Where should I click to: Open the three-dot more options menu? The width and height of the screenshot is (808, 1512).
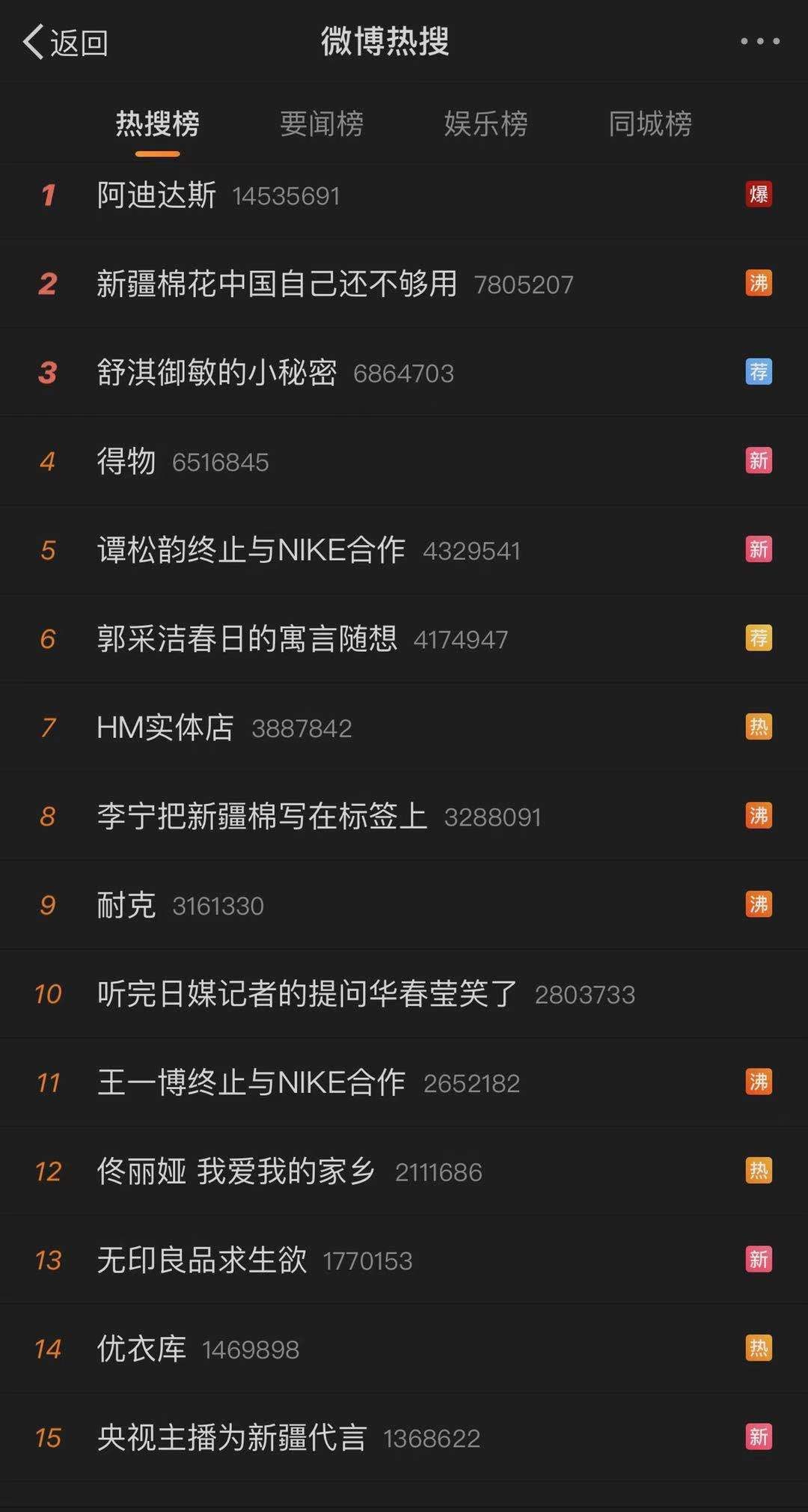758,41
